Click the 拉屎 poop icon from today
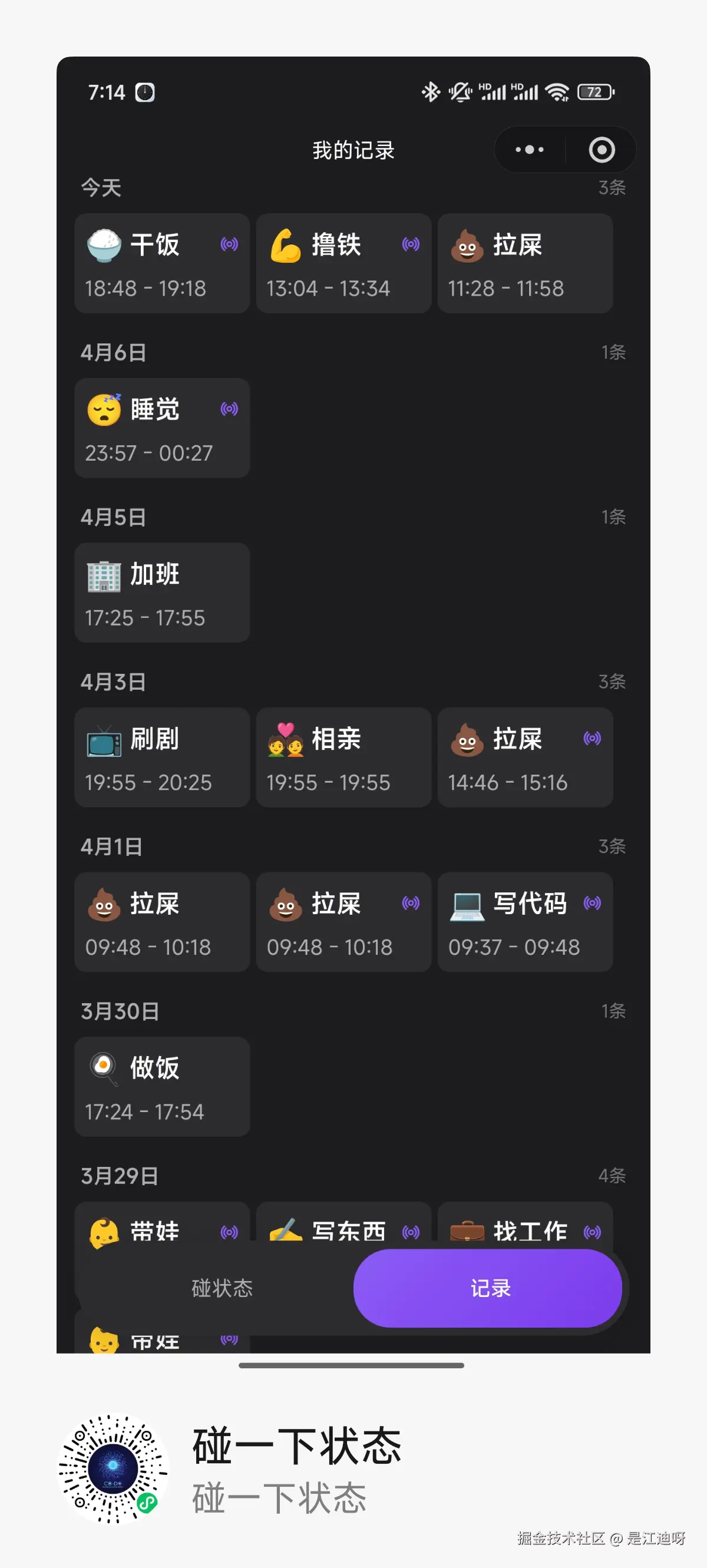Image resolution: width=707 pixels, height=1568 pixels. (x=468, y=244)
